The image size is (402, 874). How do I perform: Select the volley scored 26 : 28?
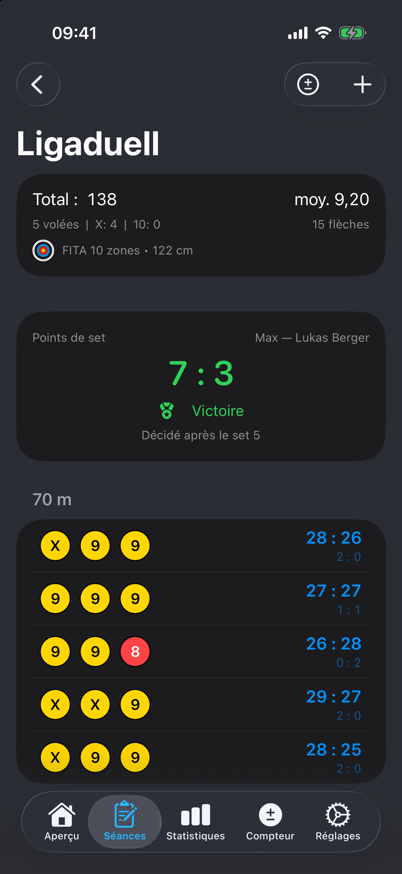[201, 652]
